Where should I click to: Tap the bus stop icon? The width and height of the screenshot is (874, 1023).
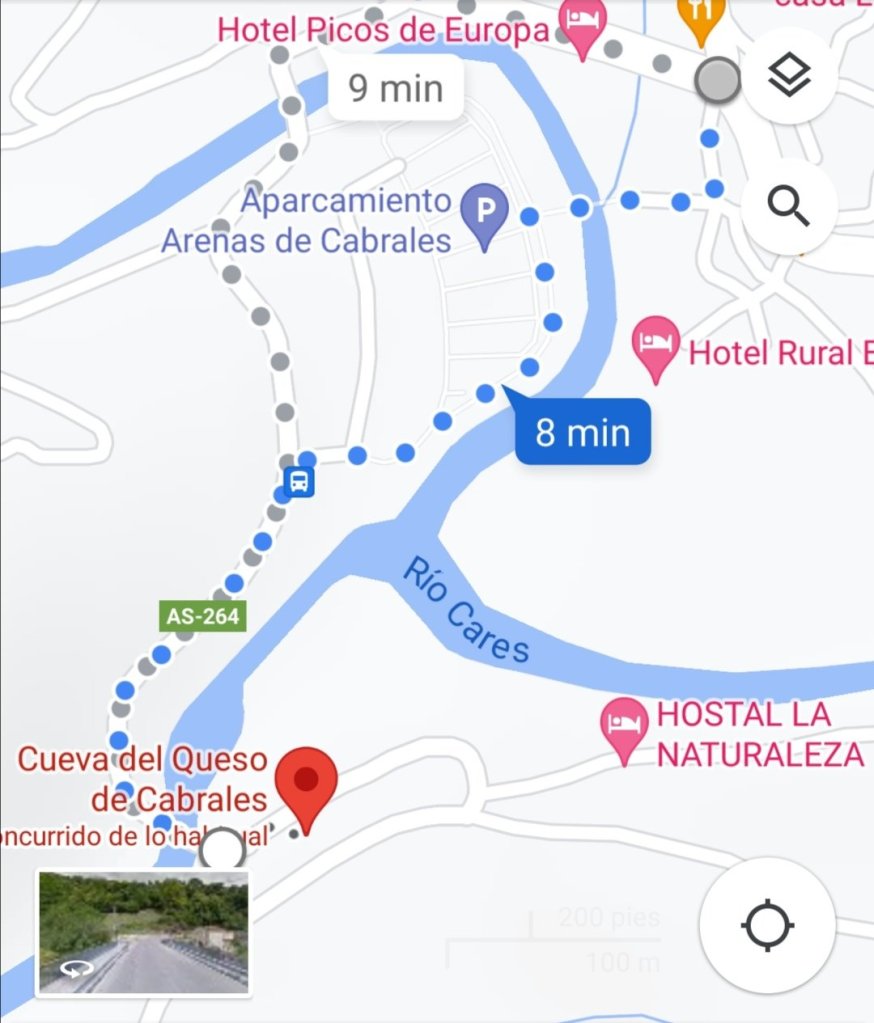click(x=299, y=483)
